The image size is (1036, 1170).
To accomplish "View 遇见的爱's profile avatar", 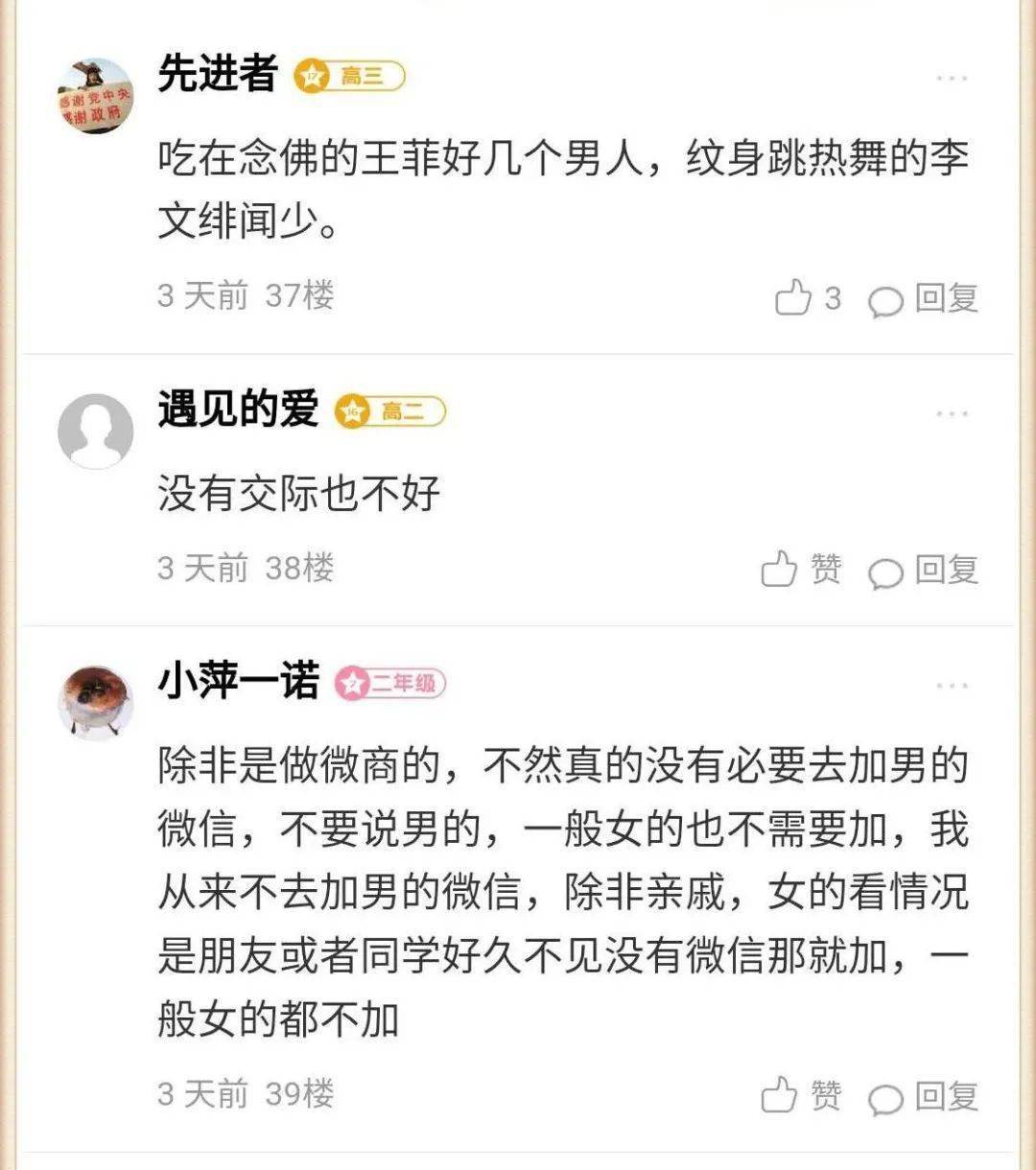I will [95, 431].
